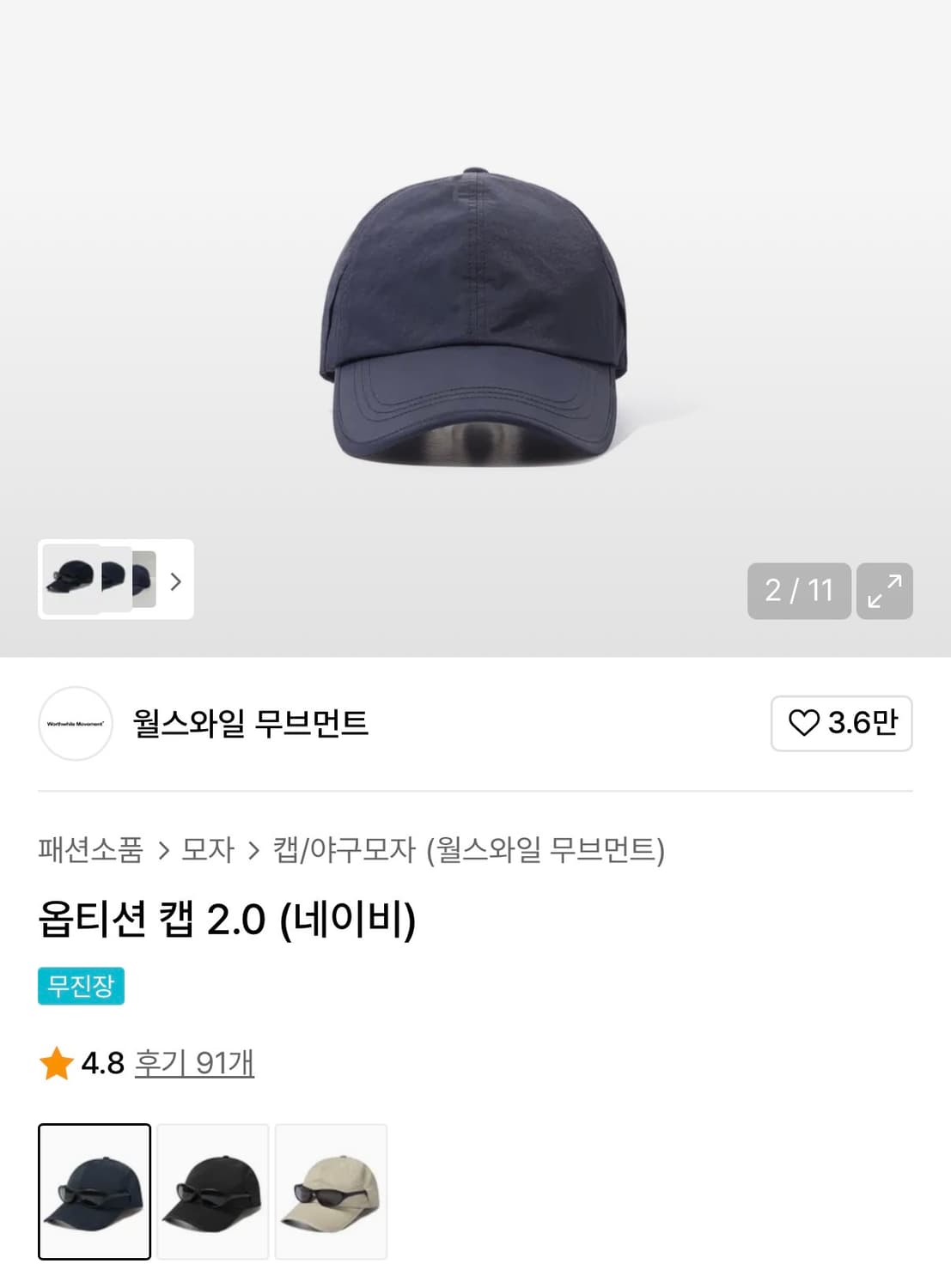
Task: Select the beige cap color option
Action: click(332, 1190)
